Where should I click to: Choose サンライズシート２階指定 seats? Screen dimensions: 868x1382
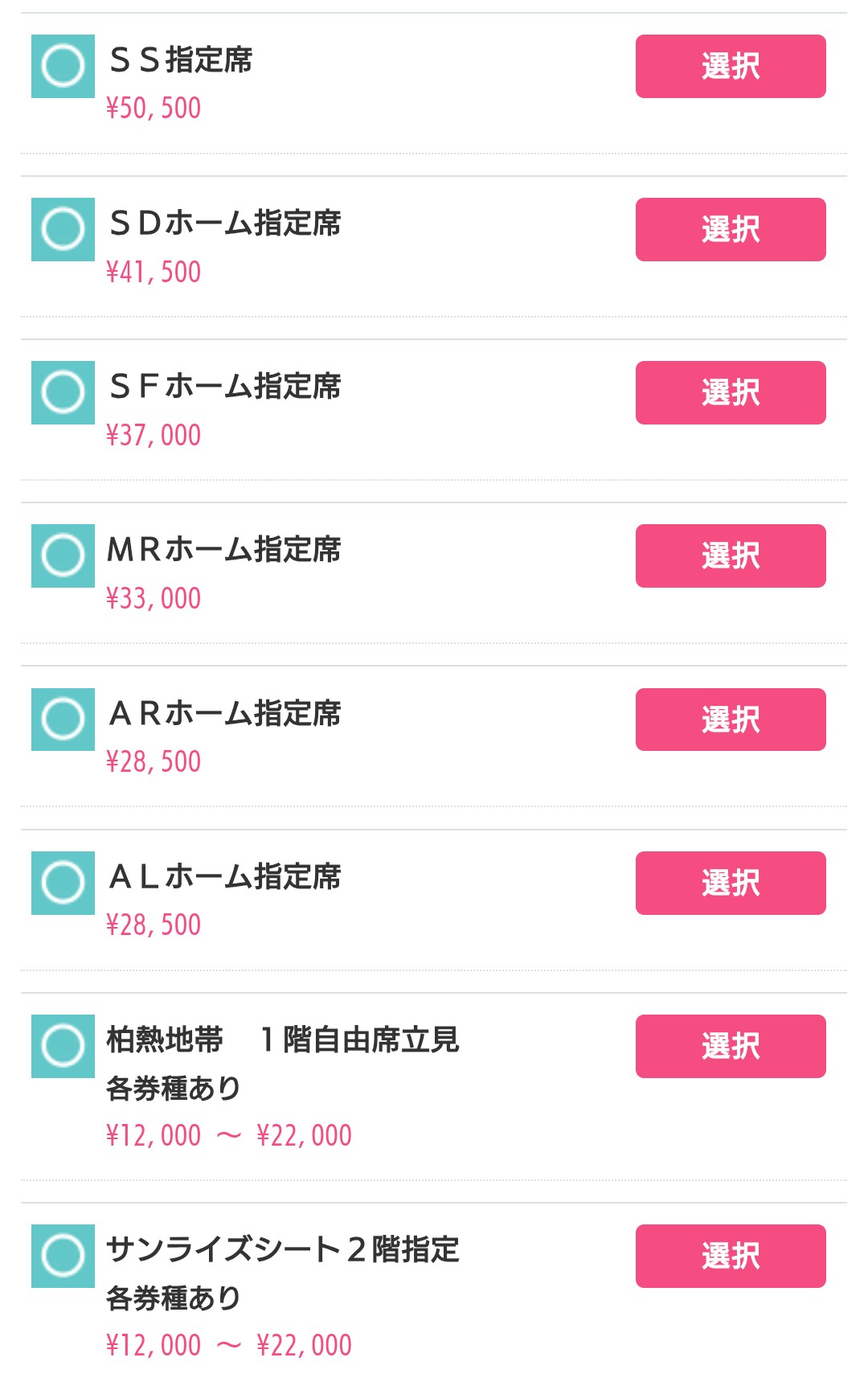[x=730, y=1256]
